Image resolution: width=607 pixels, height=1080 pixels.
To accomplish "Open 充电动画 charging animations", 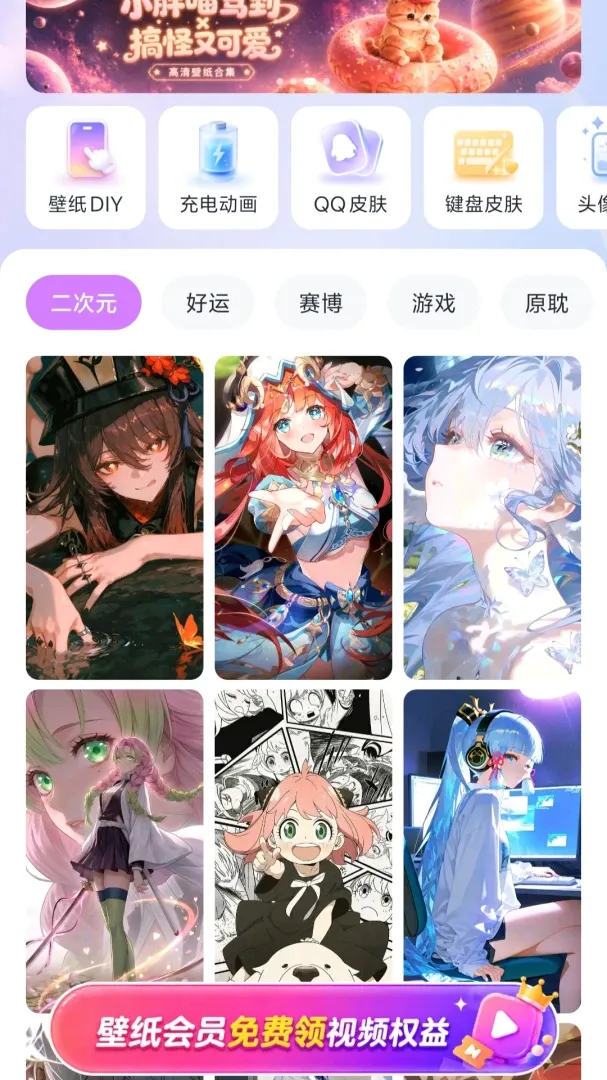I will [218, 167].
